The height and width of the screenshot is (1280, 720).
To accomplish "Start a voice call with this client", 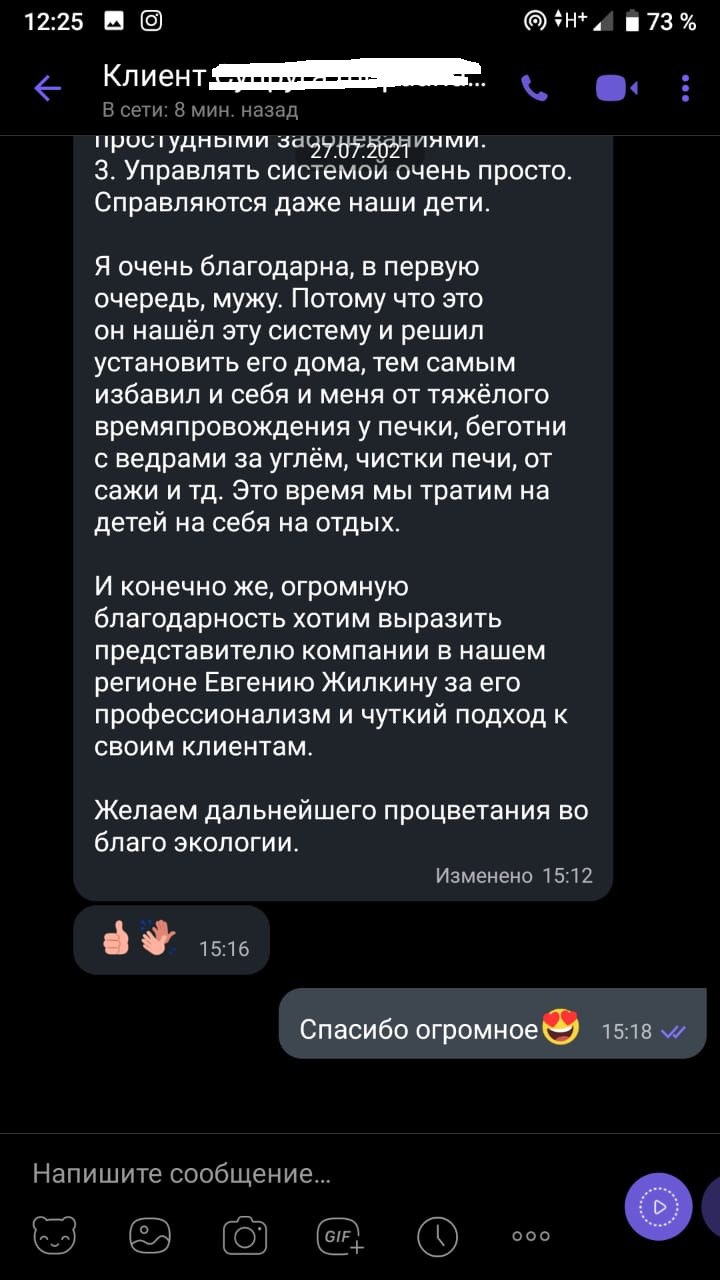I will point(534,89).
